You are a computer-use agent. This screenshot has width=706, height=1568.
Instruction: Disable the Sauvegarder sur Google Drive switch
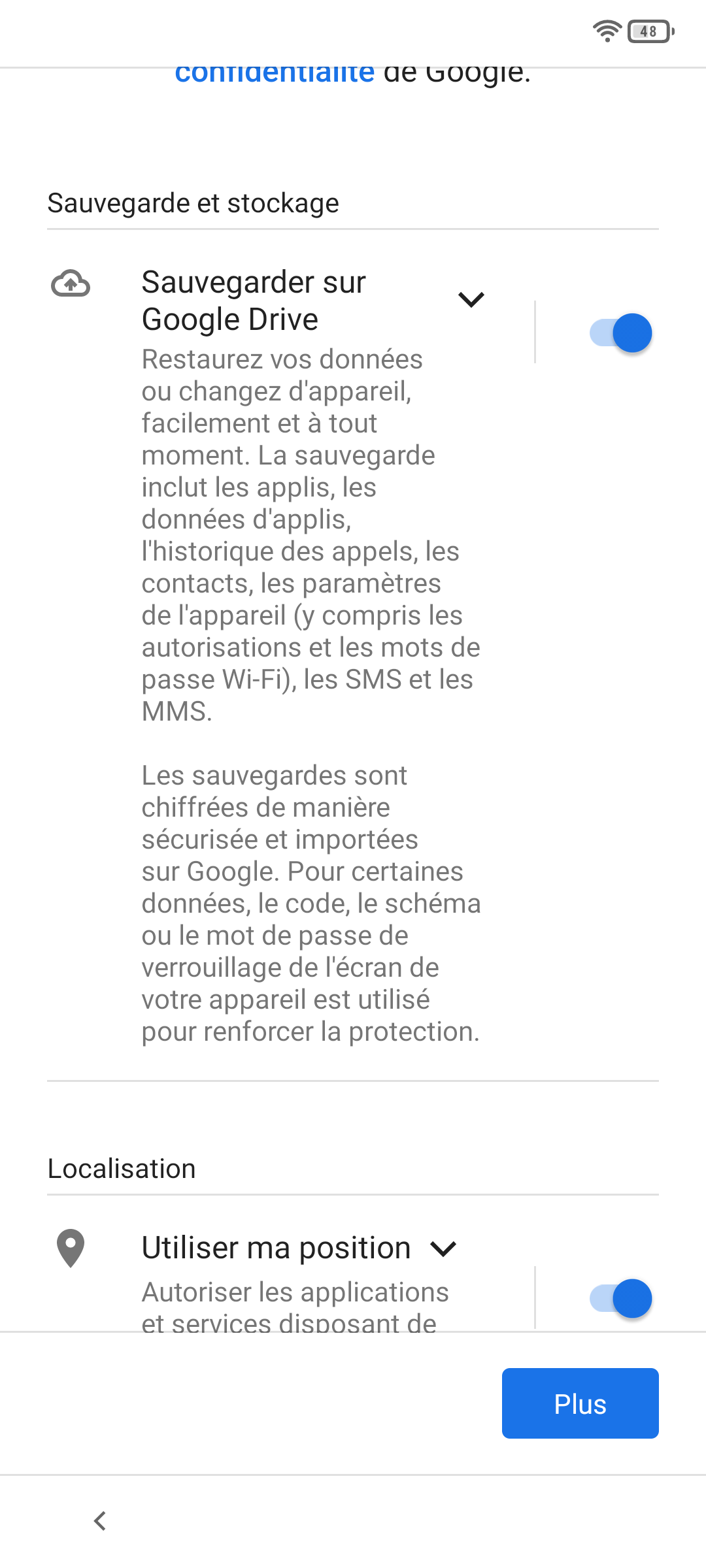tap(621, 333)
